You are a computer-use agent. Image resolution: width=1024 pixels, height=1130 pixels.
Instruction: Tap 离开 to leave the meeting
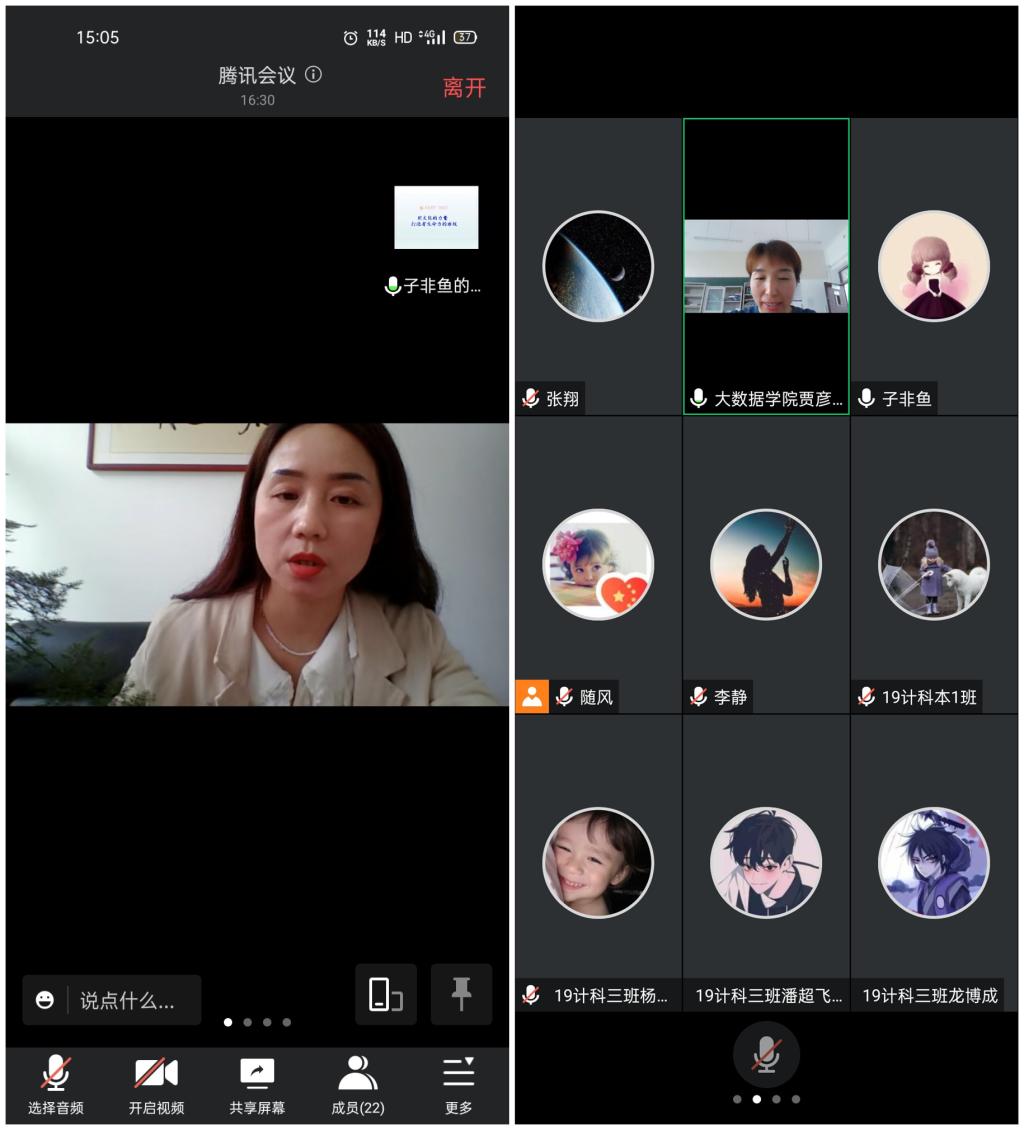[464, 88]
